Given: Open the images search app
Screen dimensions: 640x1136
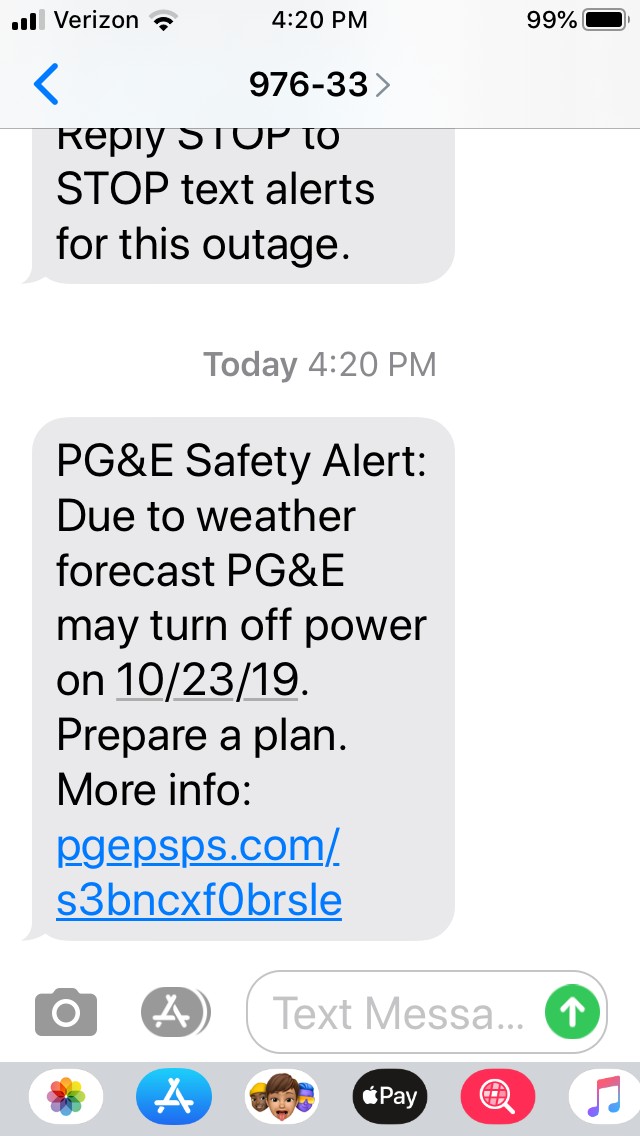Looking at the screenshot, I should coord(497,1098).
